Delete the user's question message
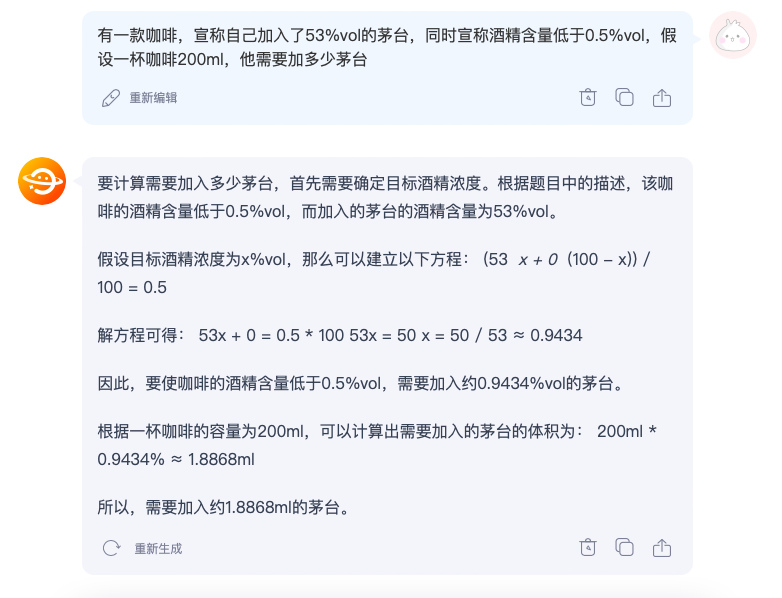 (x=588, y=97)
